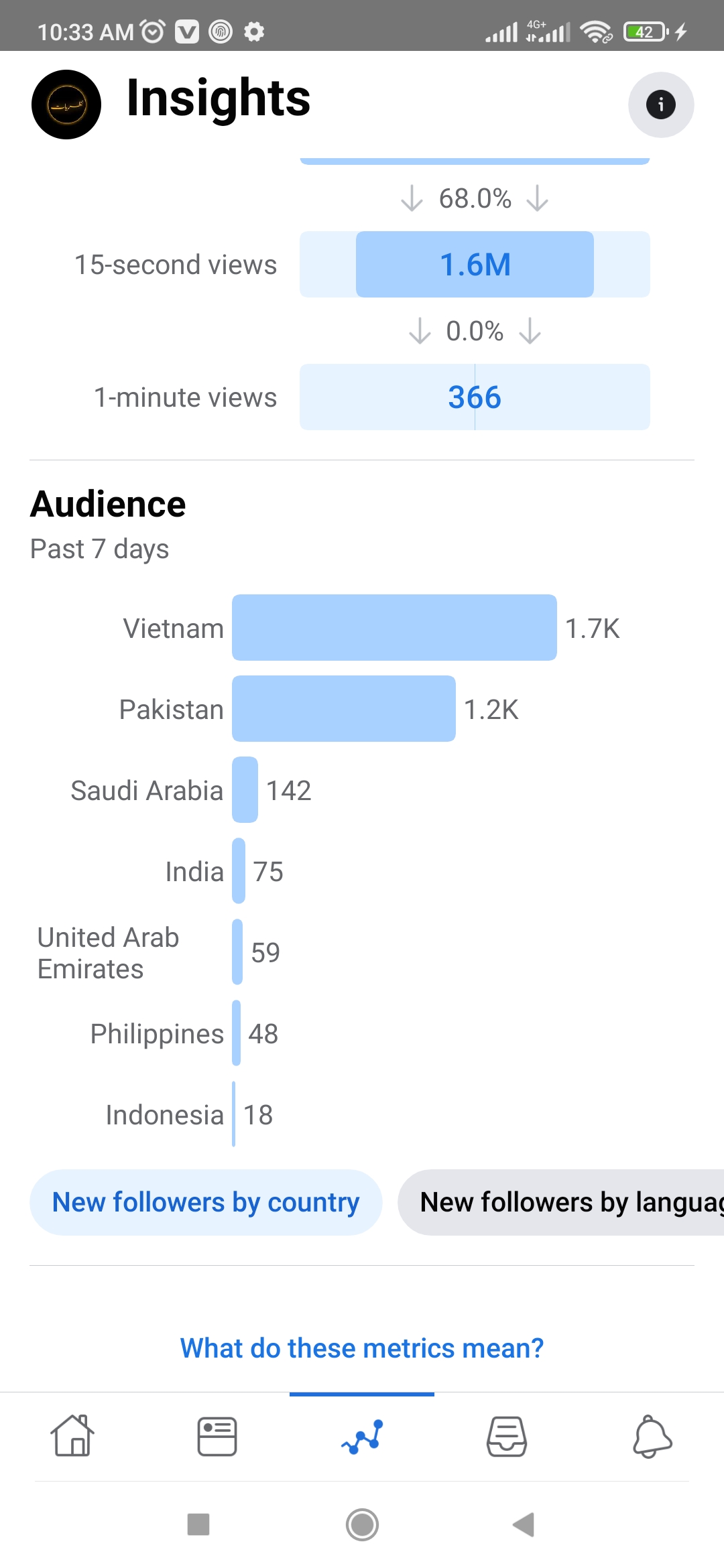Viewport: 724px width, 1568px height.
Task: Tap the page profile picture
Action: point(66,105)
